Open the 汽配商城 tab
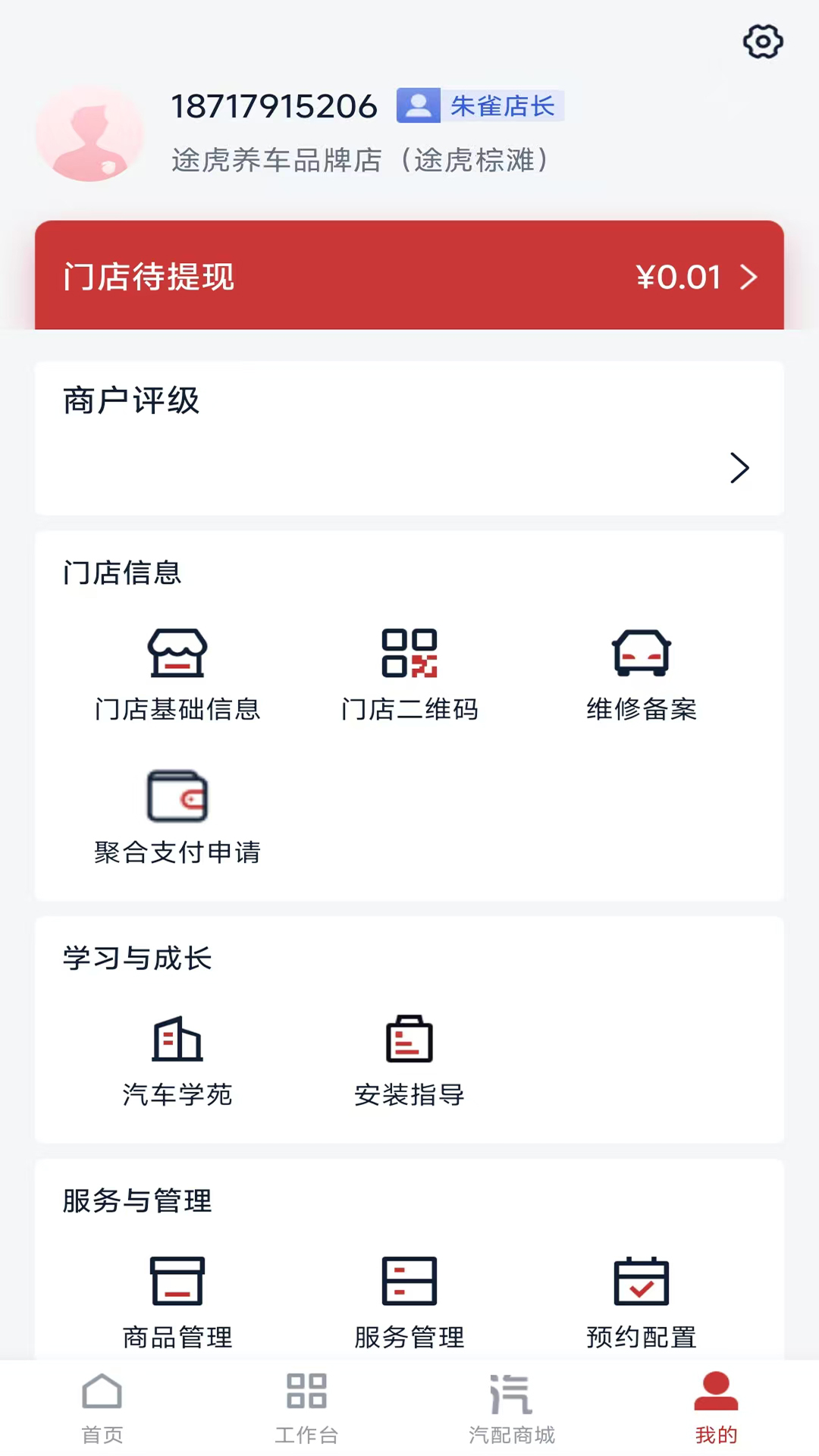819x1456 pixels. click(512, 1407)
